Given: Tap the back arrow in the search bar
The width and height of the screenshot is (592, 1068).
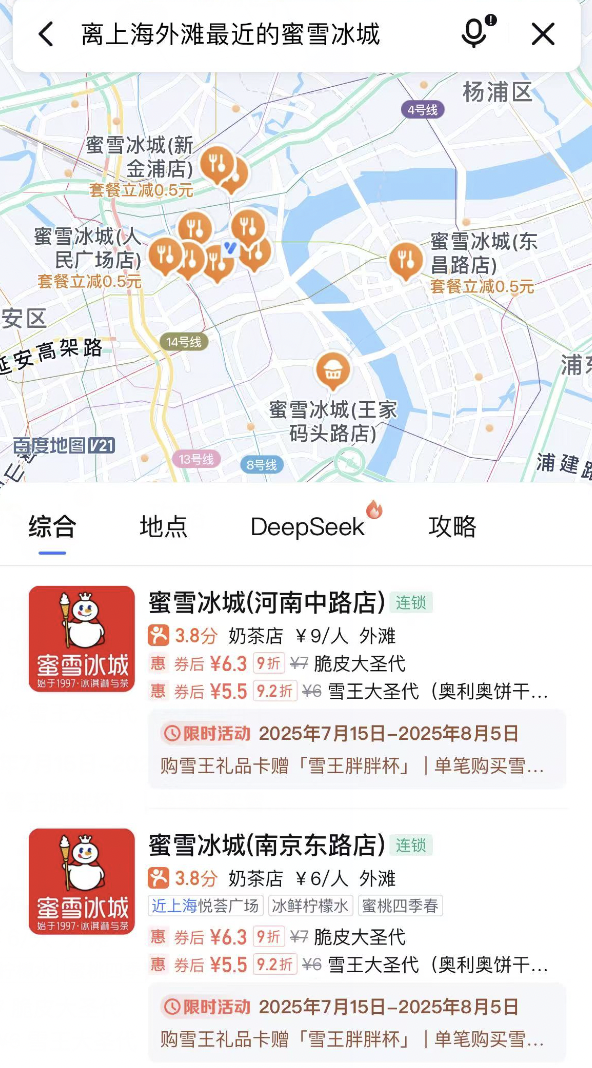Looking at the screenshot, I should 46,33.
